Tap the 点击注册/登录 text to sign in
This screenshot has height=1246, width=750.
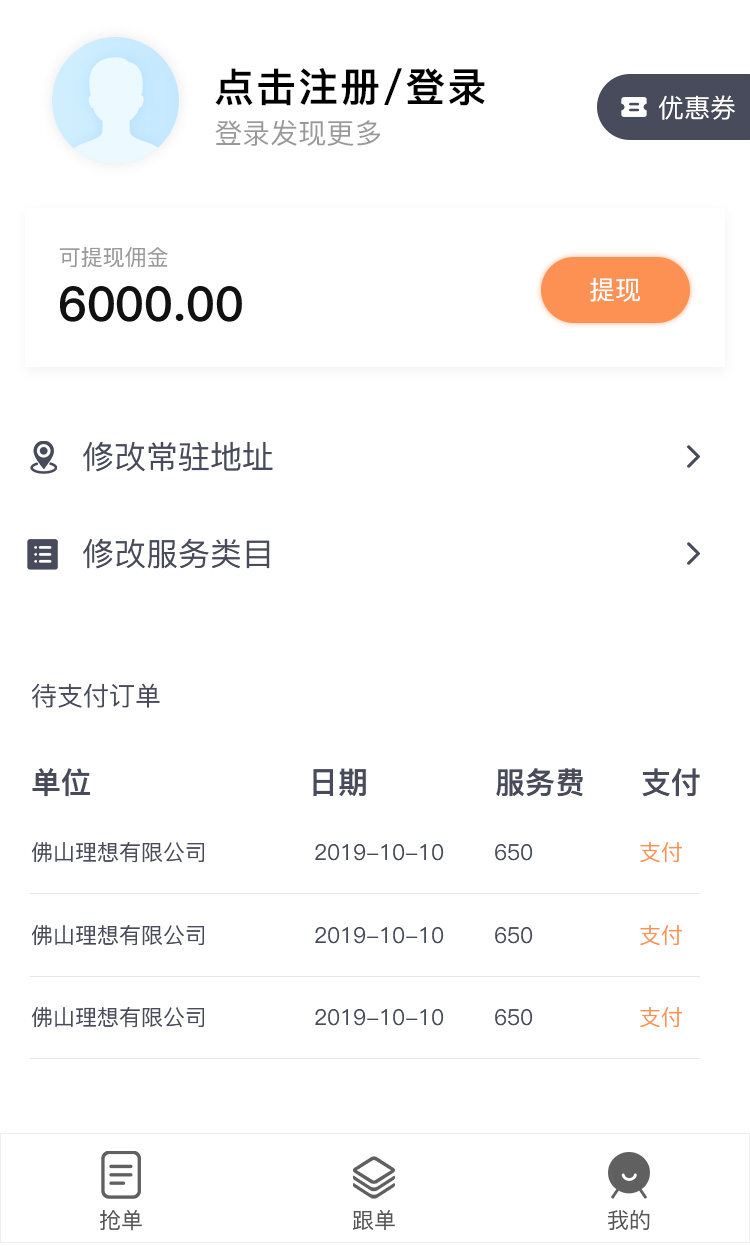point(350,88)
